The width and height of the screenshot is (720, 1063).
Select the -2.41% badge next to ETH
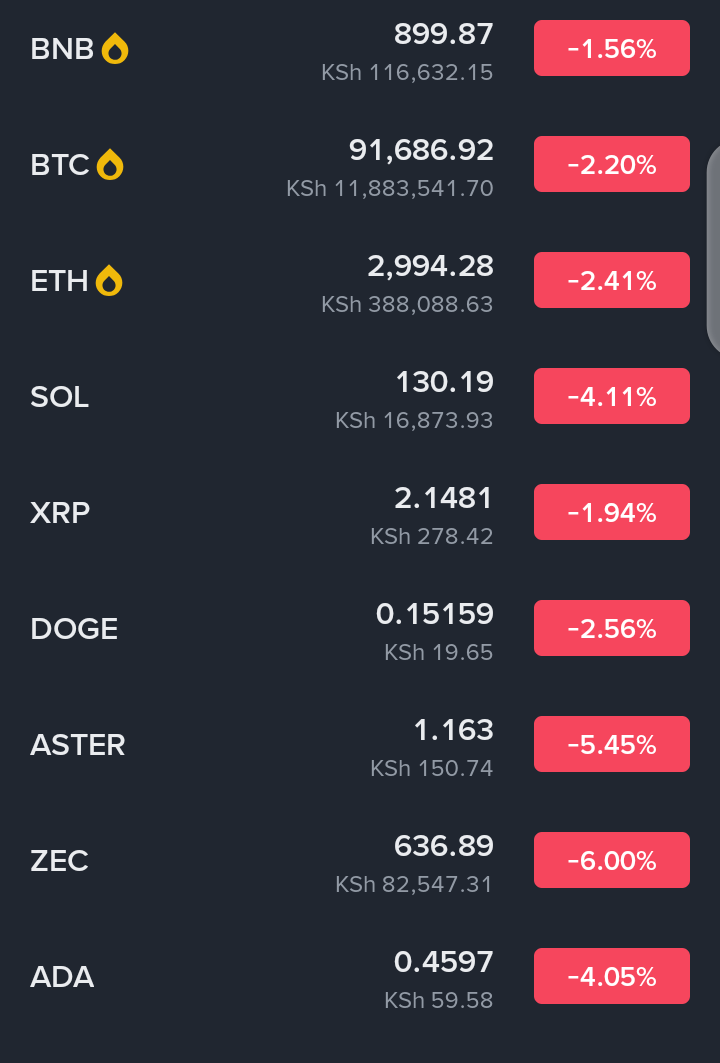611,280
